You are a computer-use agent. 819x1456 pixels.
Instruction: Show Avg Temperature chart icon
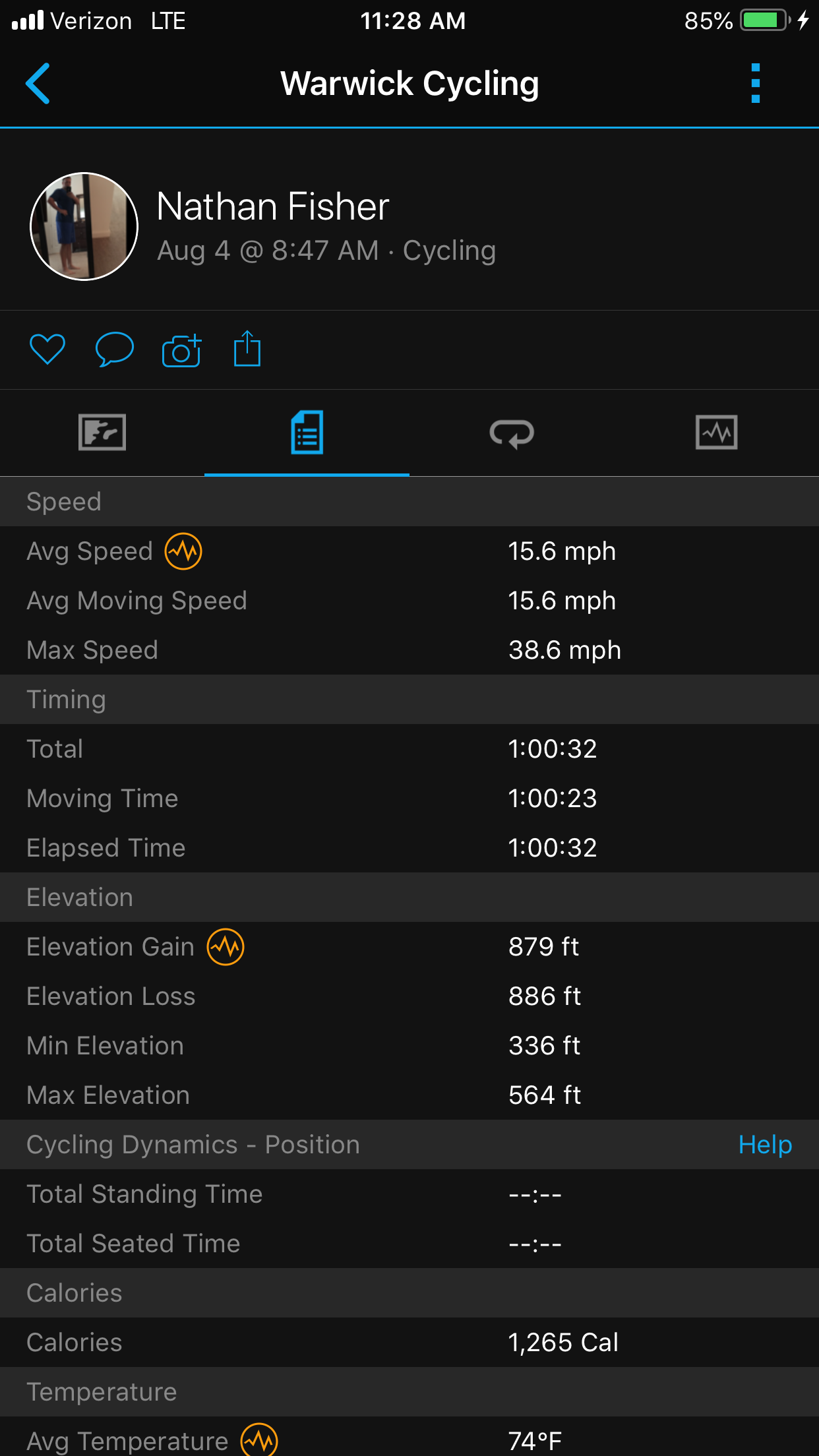click(x=259, y=1440)
